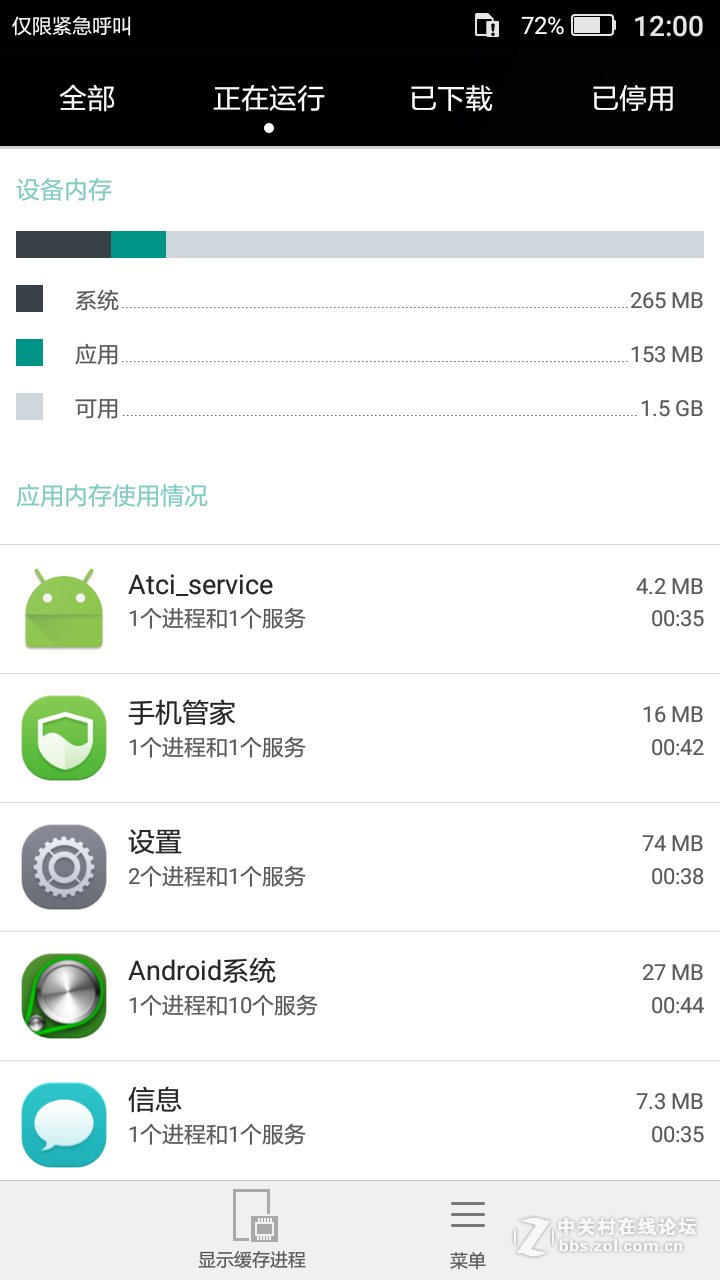Tap the cached processes icon above 显示缓存进程

(253, 1215)
